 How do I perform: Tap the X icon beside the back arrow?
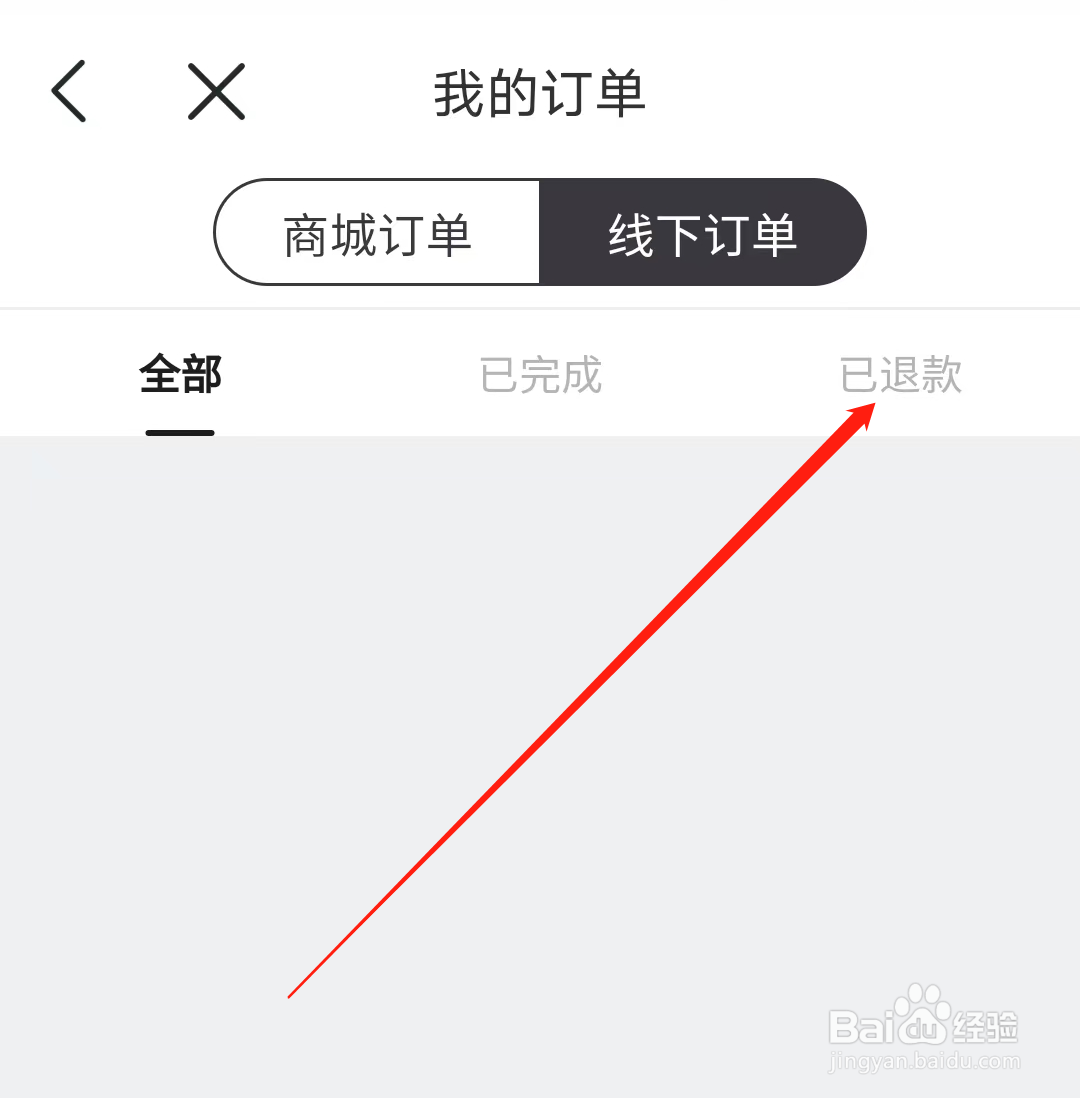pos(216,90)
